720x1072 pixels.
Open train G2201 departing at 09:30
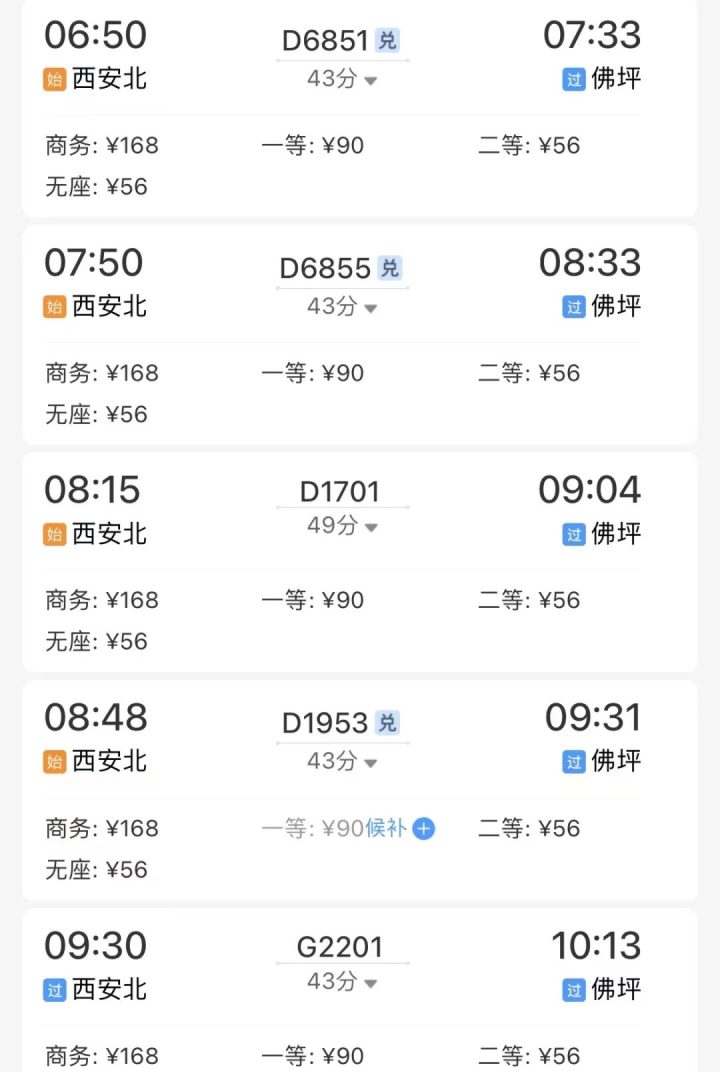(340, 947)
